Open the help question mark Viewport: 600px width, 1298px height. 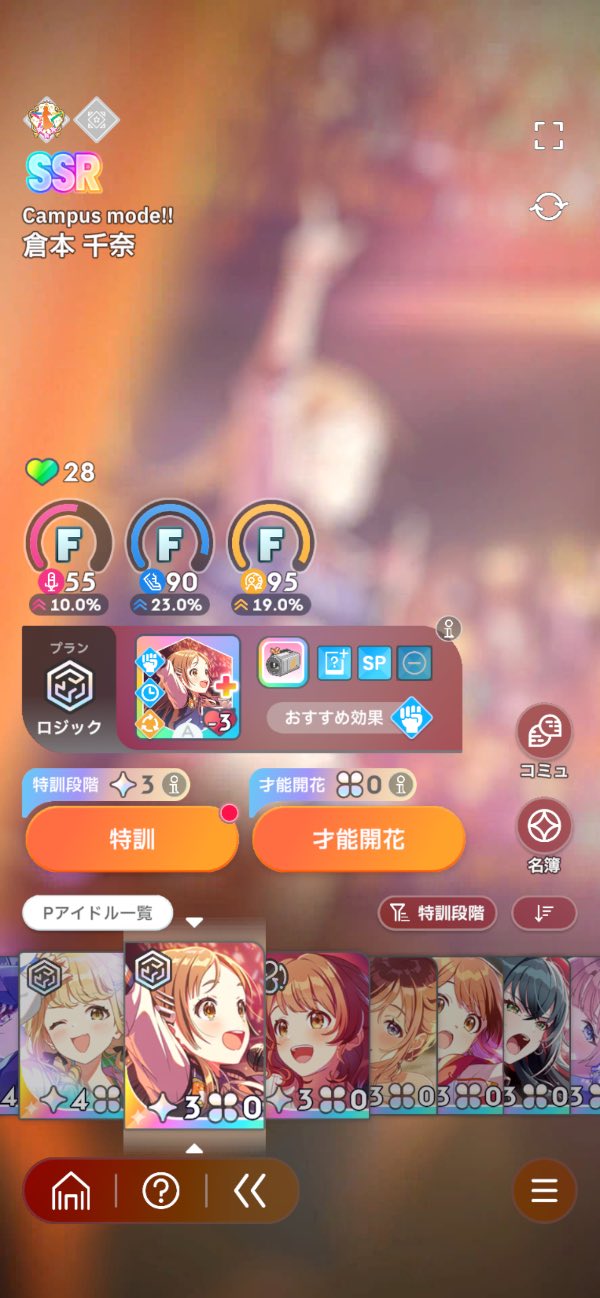point(161,1190)
